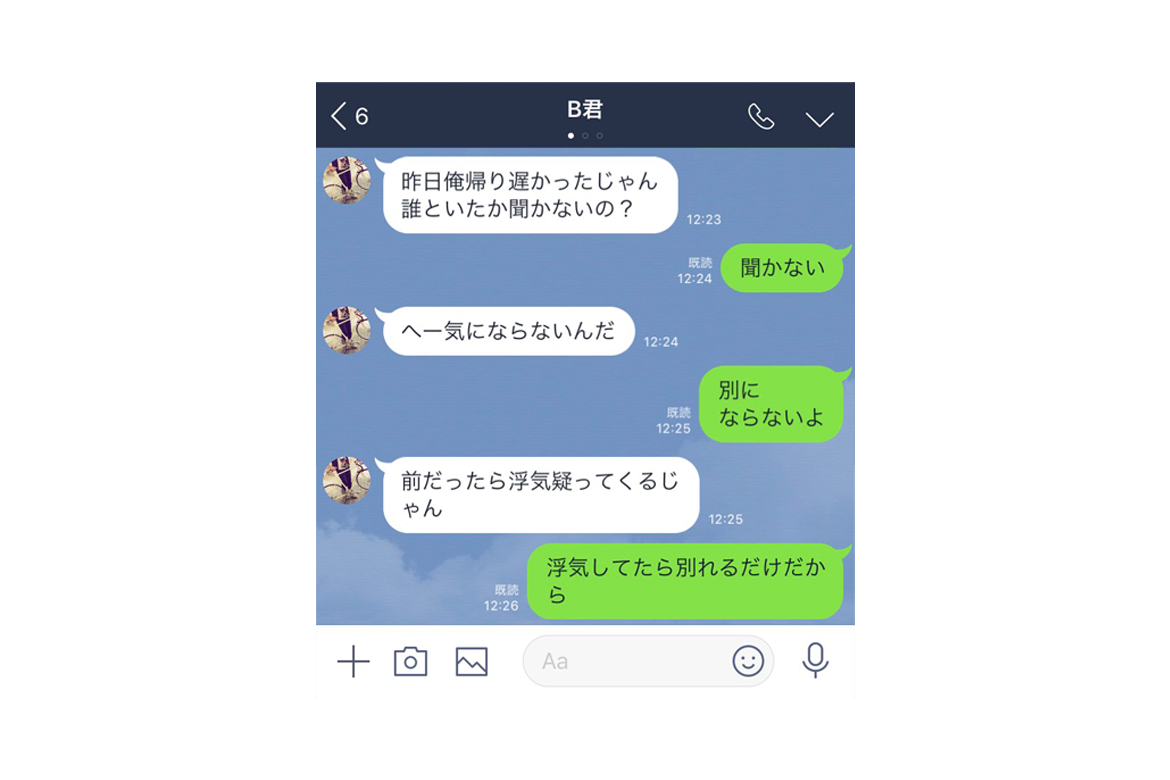
Task: Open B君's profile picture beside the first message
Action: pyautogui.click(x=347, y=181)
